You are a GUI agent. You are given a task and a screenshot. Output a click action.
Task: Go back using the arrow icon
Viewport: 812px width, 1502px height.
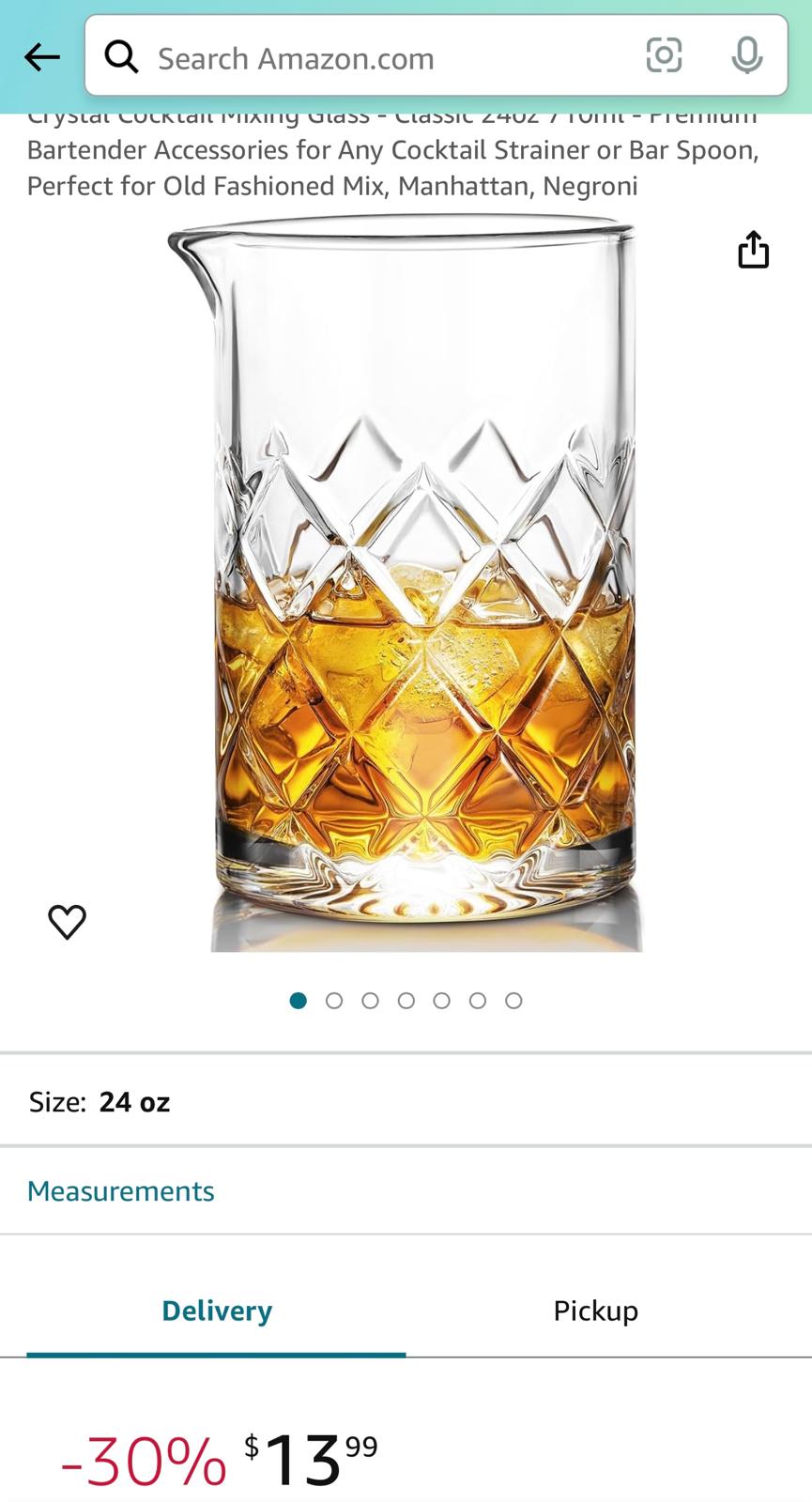point(41,57)
